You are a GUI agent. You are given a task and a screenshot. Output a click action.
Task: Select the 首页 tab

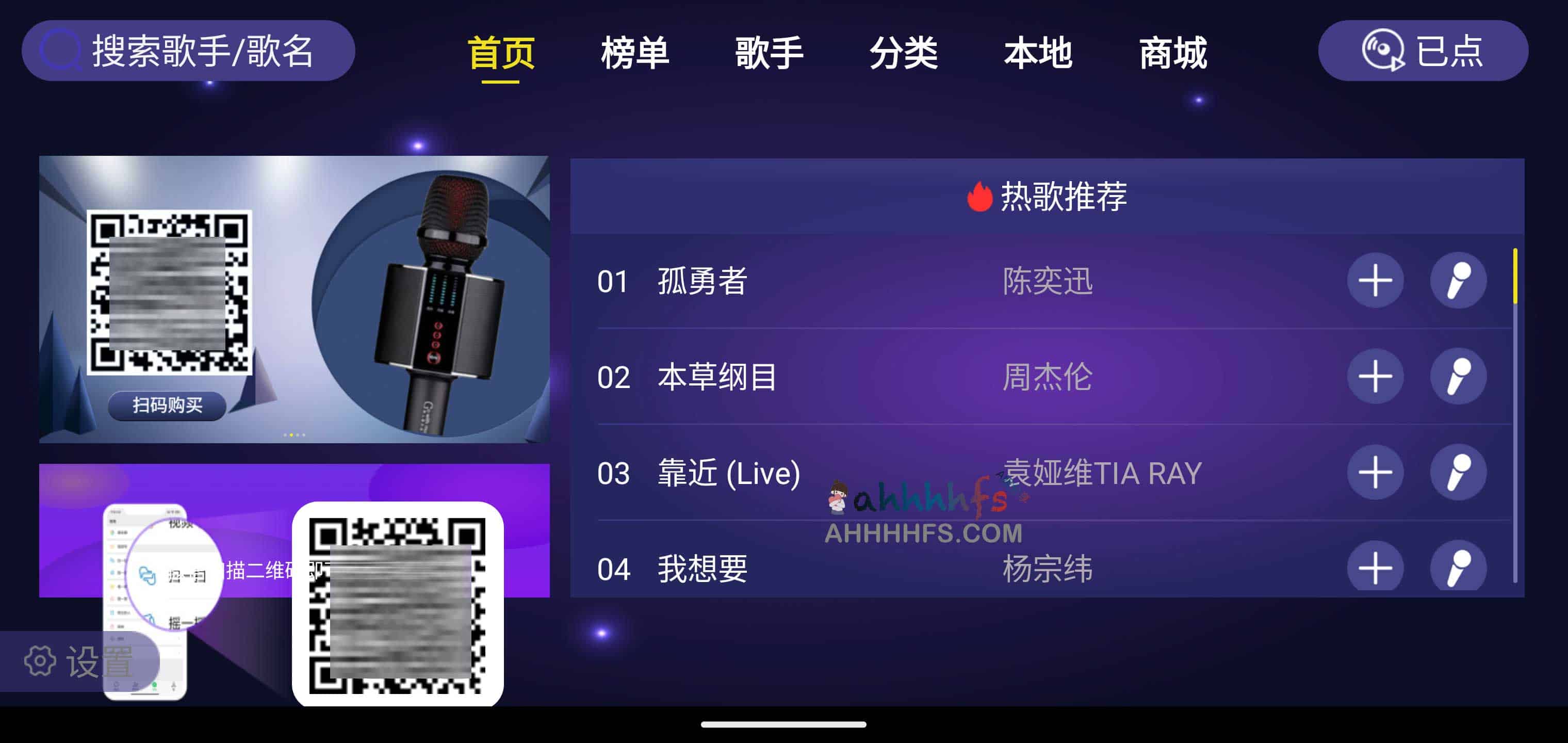pyautogui.click(x=501, y=53)
